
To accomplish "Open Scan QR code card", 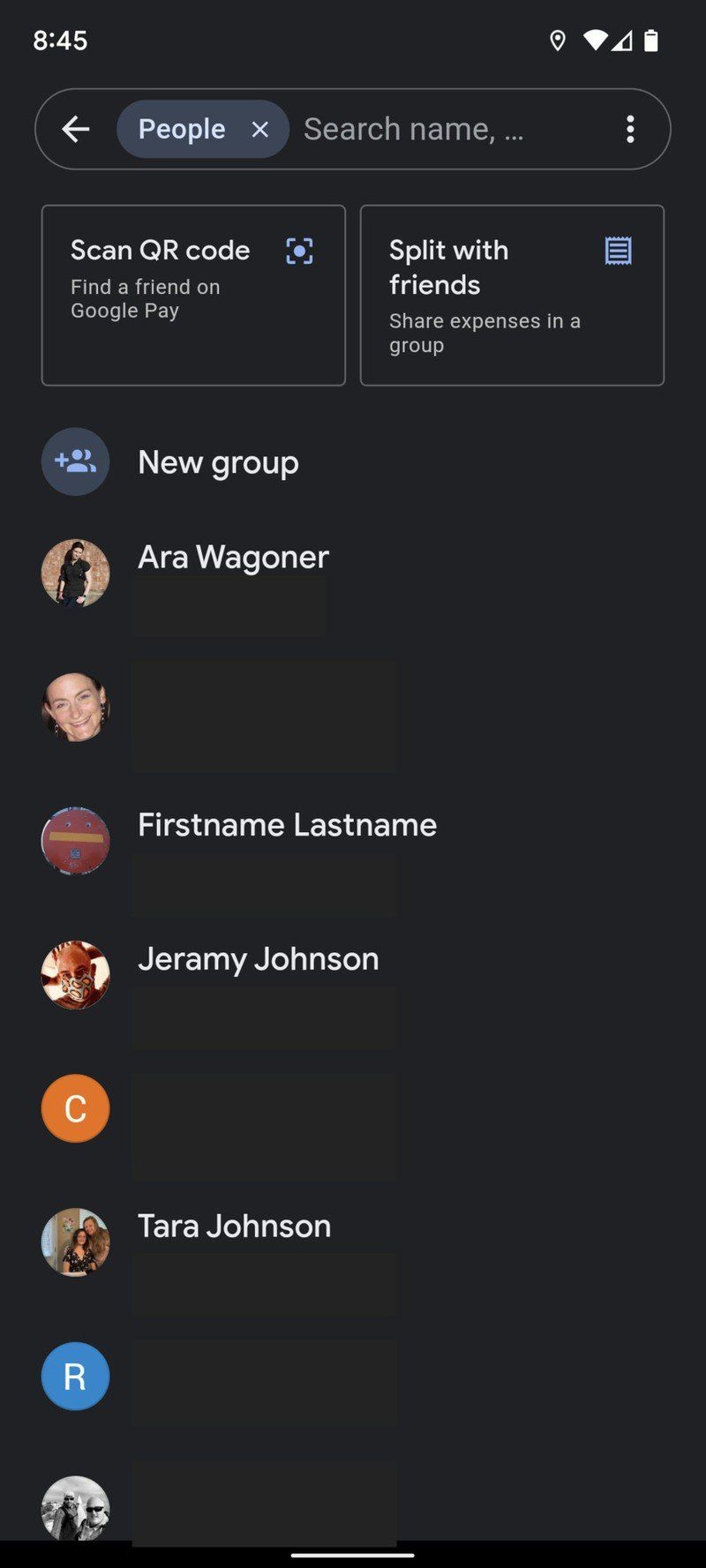I will (x=193, y=295).
